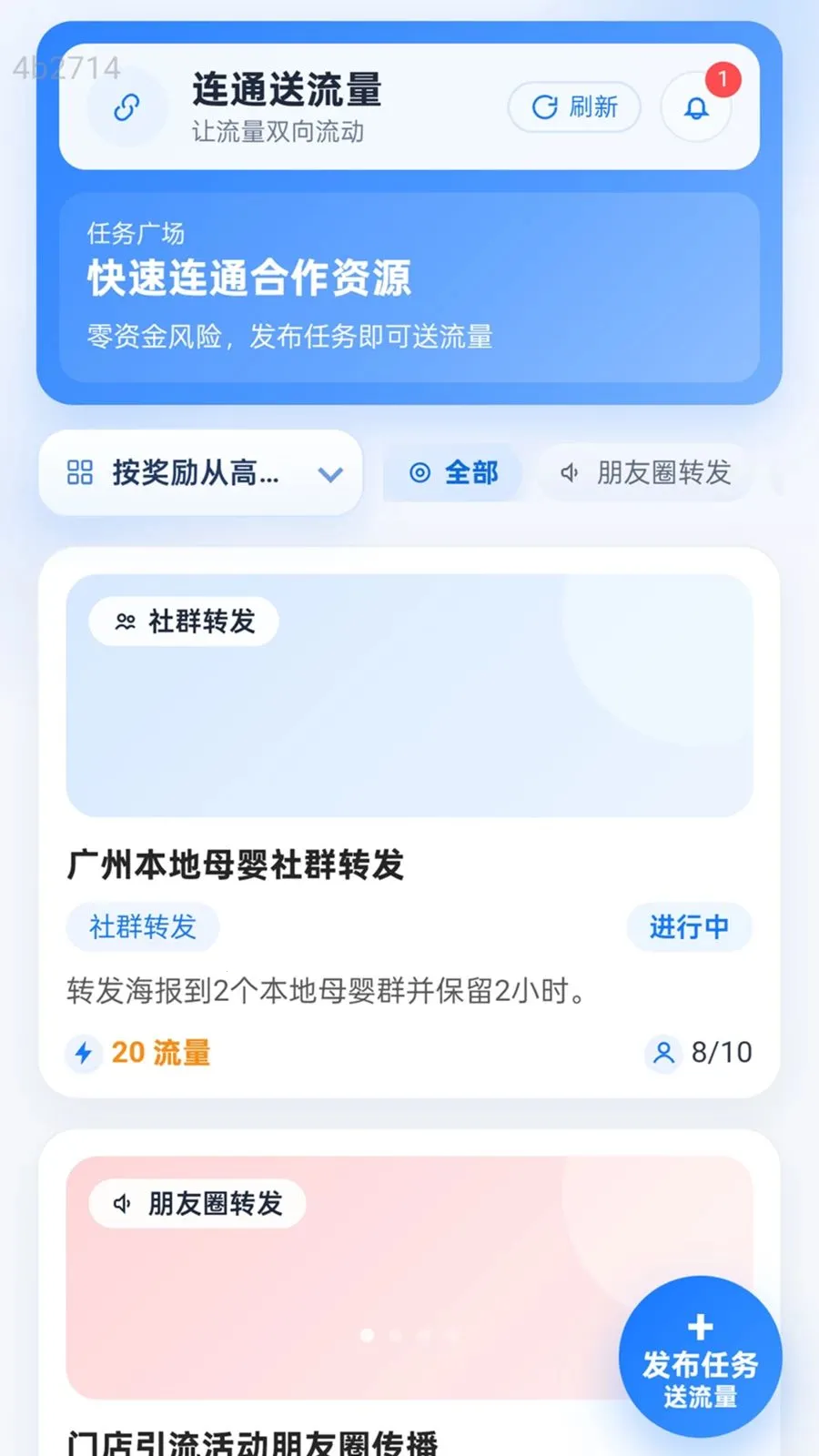The image size is (819, 1456).
Task: Select the 社群转发 tag on the task card
Action: pyautogui.click(x=142, y=927)
